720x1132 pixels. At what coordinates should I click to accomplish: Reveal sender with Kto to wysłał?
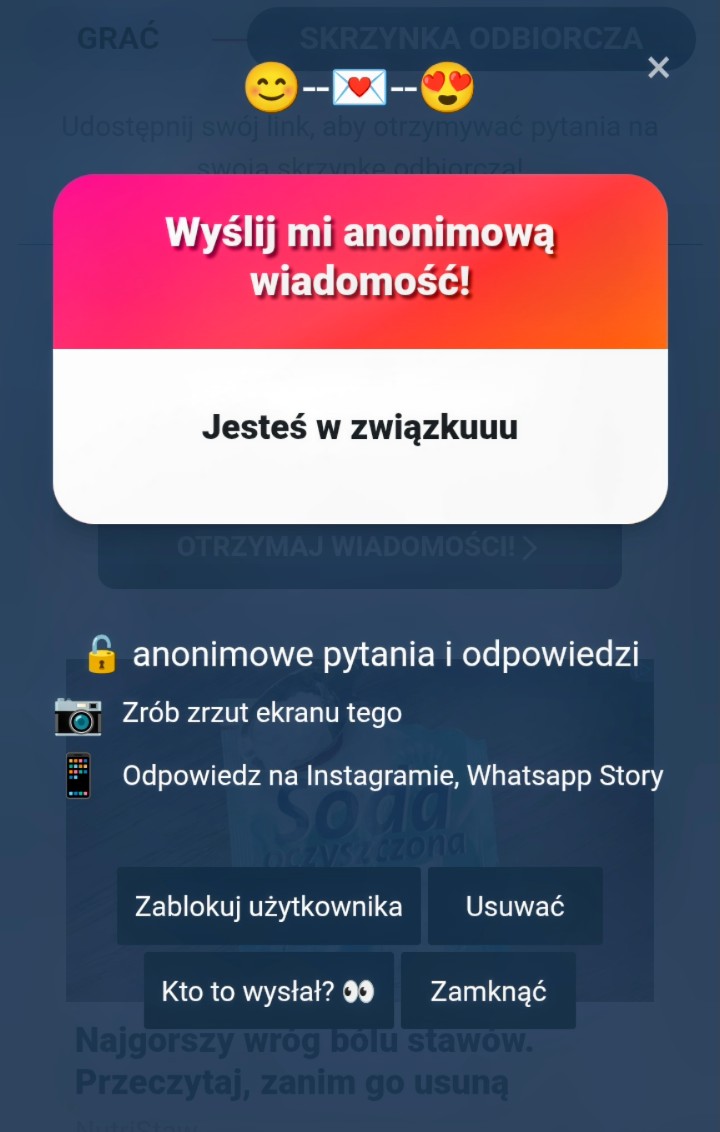click(x=268, y=991)
